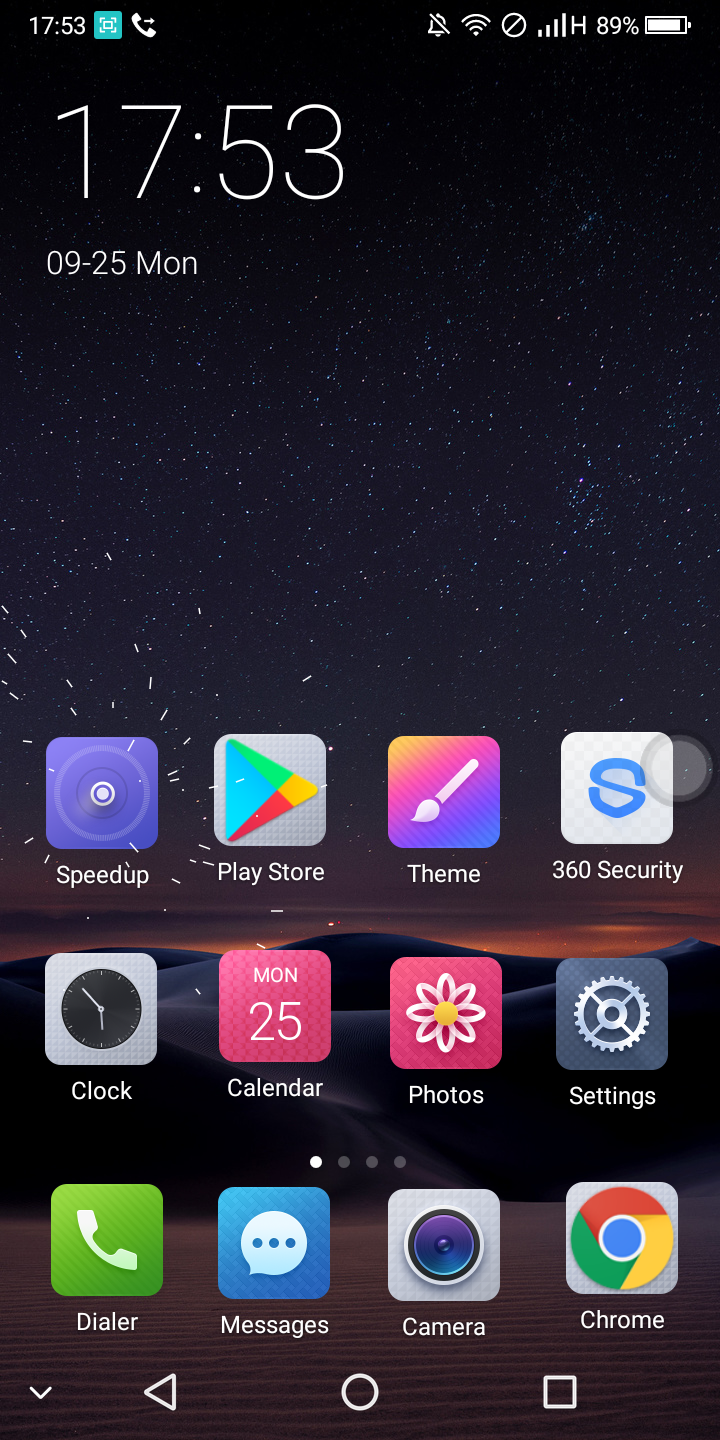Tap the recent apps button
This screenshot has width=720, height=1440.
(x=560, y=1392)
